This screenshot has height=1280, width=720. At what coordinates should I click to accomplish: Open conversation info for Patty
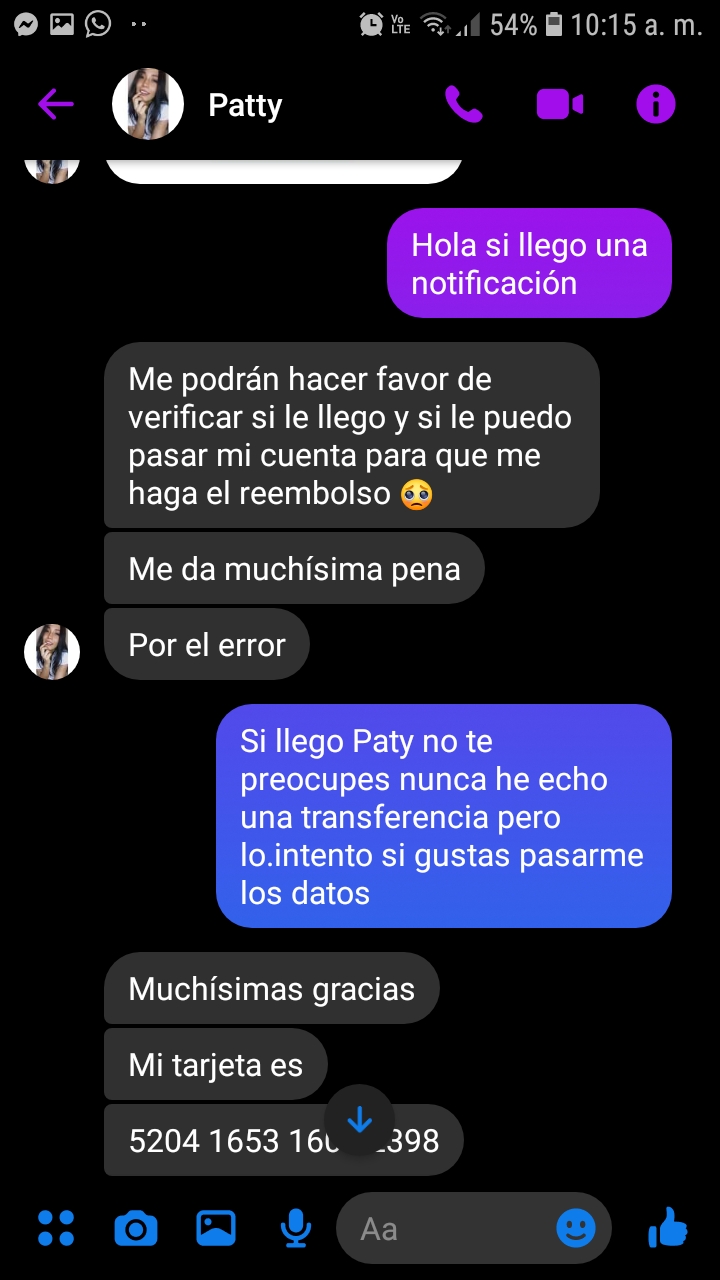(656, 104)
